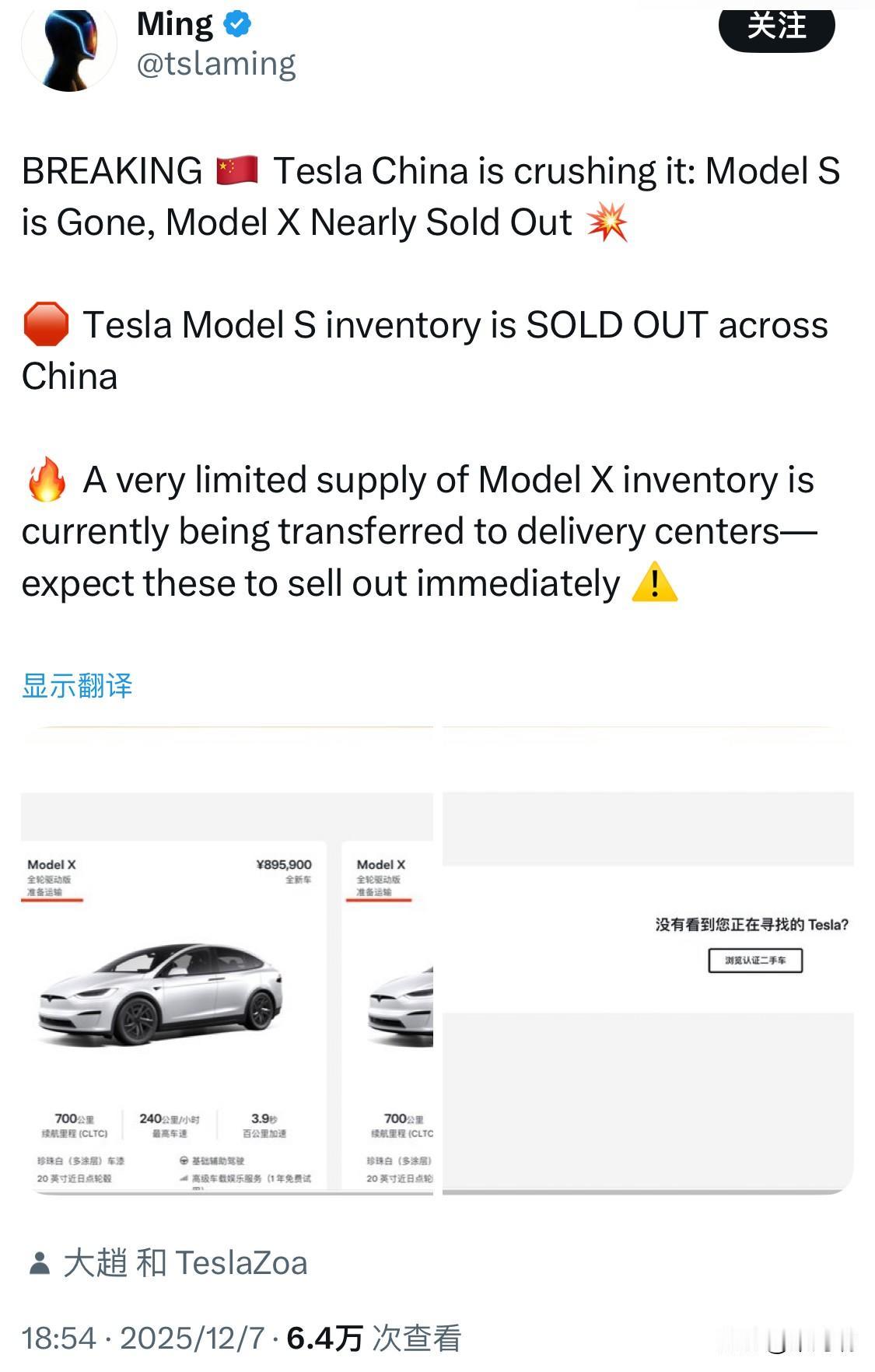Open the @tslaming handle
Viewport: 875px width, 1372px height.
[219, 62]
